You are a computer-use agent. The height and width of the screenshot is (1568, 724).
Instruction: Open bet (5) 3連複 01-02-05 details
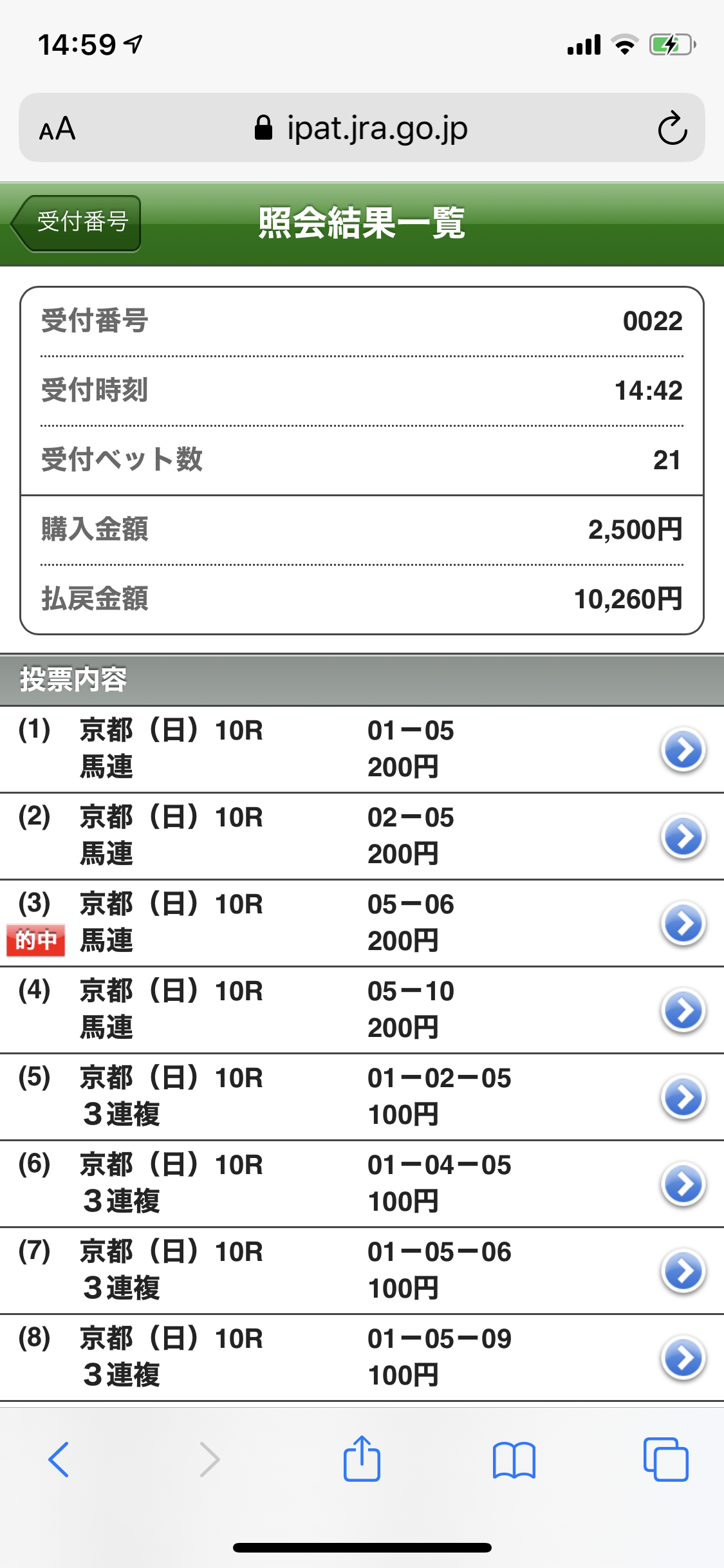coord(683,1097)
